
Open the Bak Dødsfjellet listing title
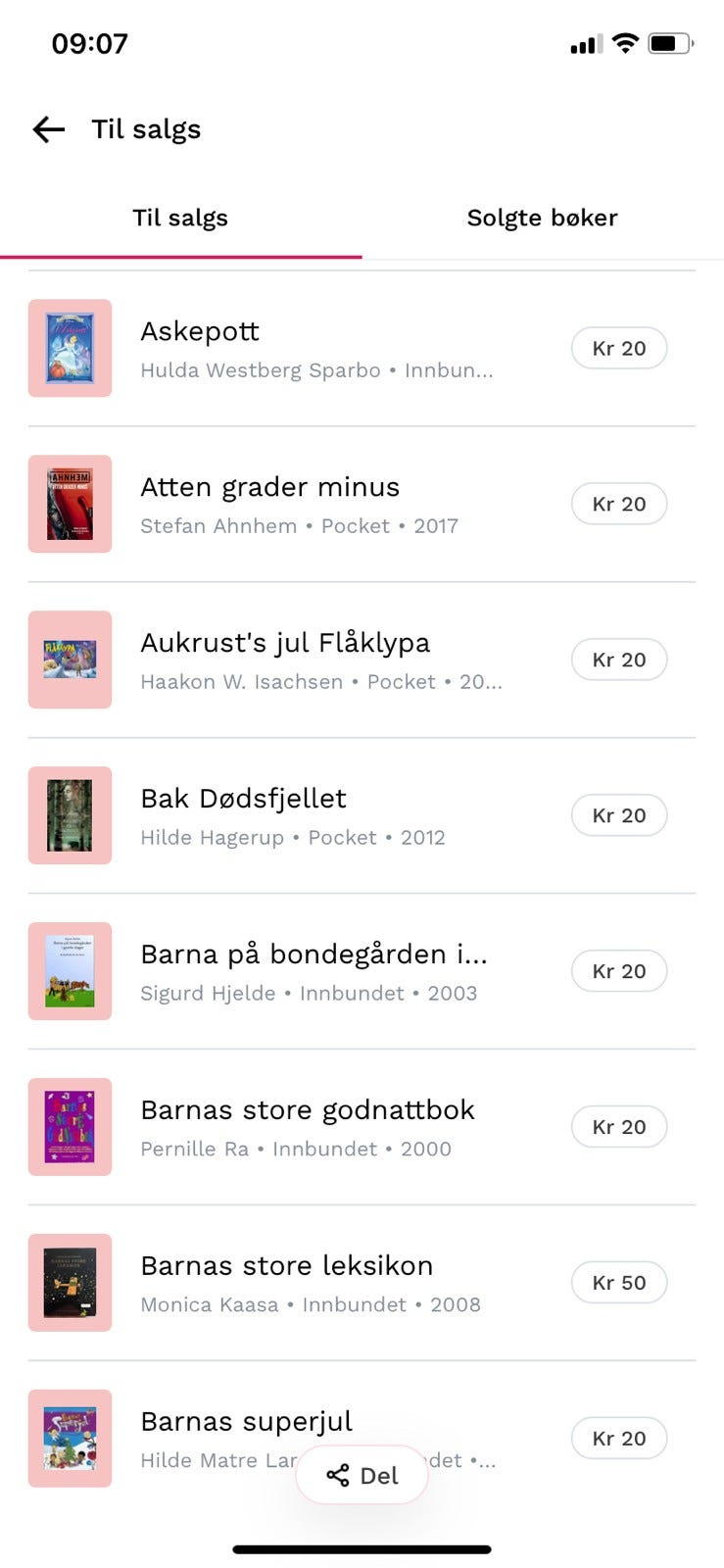pos(243,798)
